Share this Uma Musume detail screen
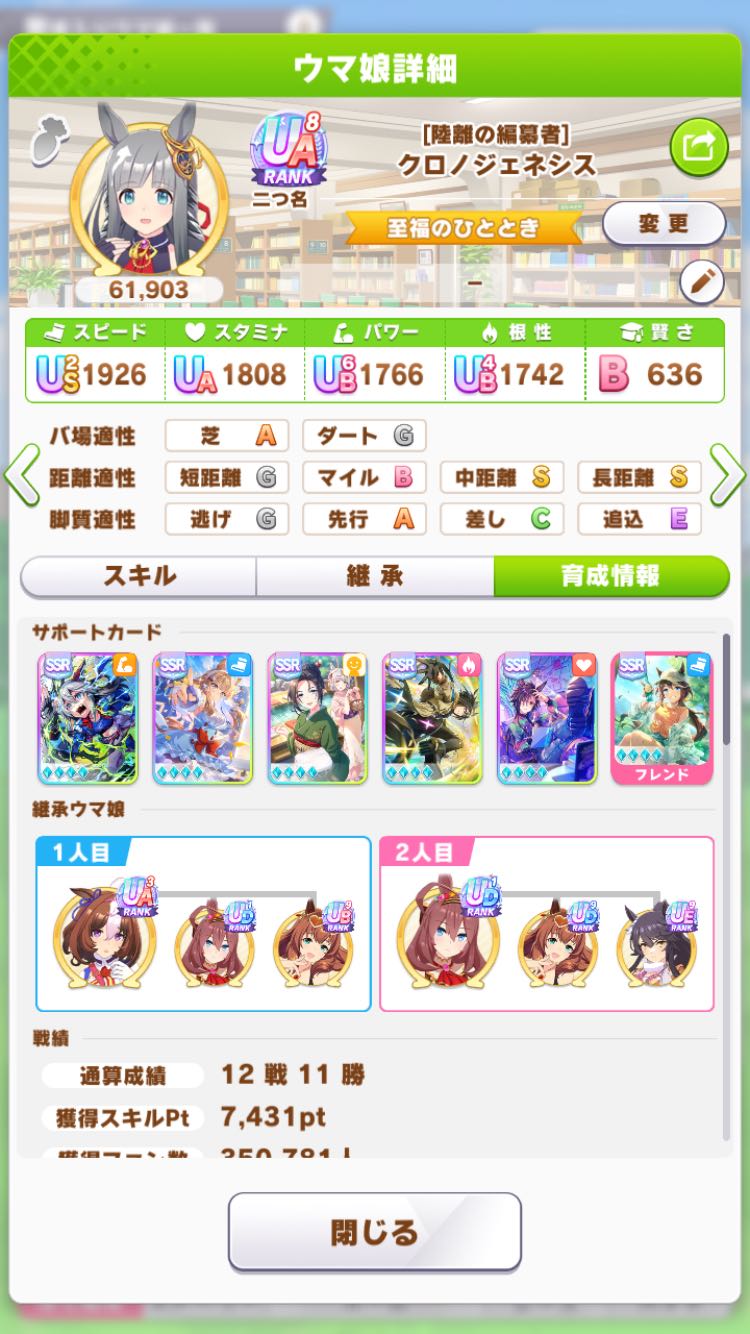The image size is (750, 1334). [698, 148]
